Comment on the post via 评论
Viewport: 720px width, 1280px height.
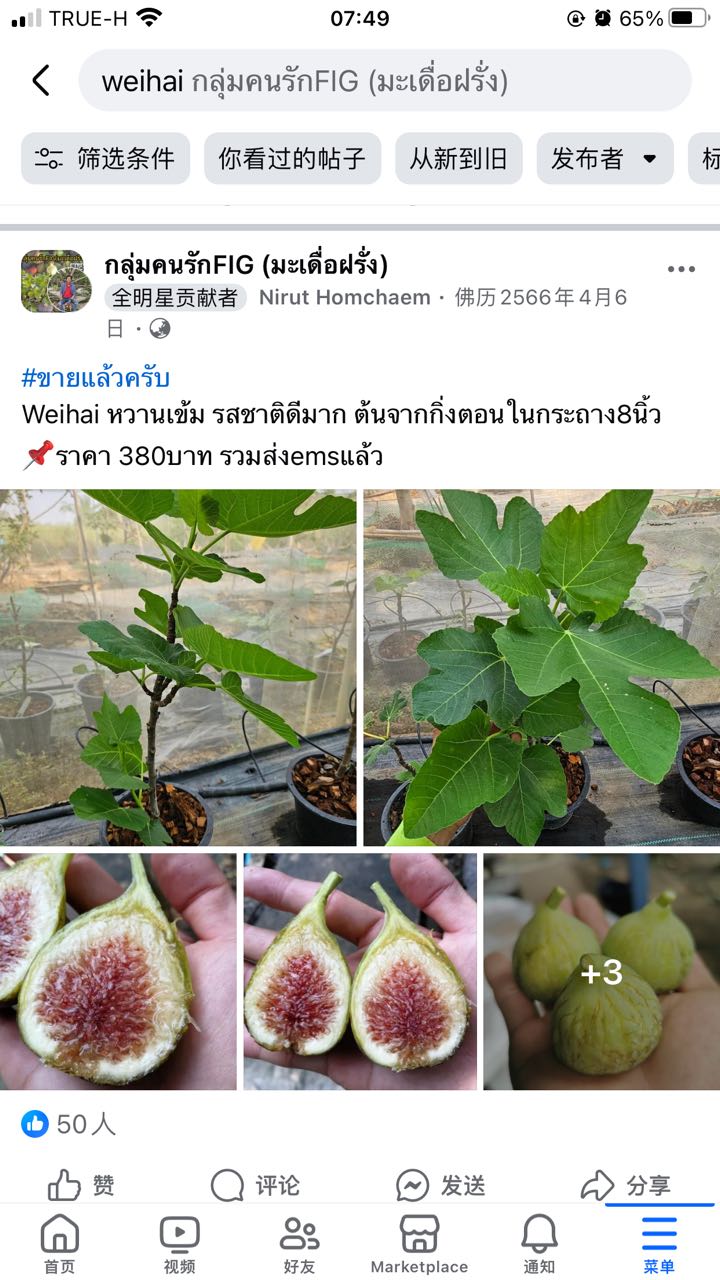(256, 1185)
